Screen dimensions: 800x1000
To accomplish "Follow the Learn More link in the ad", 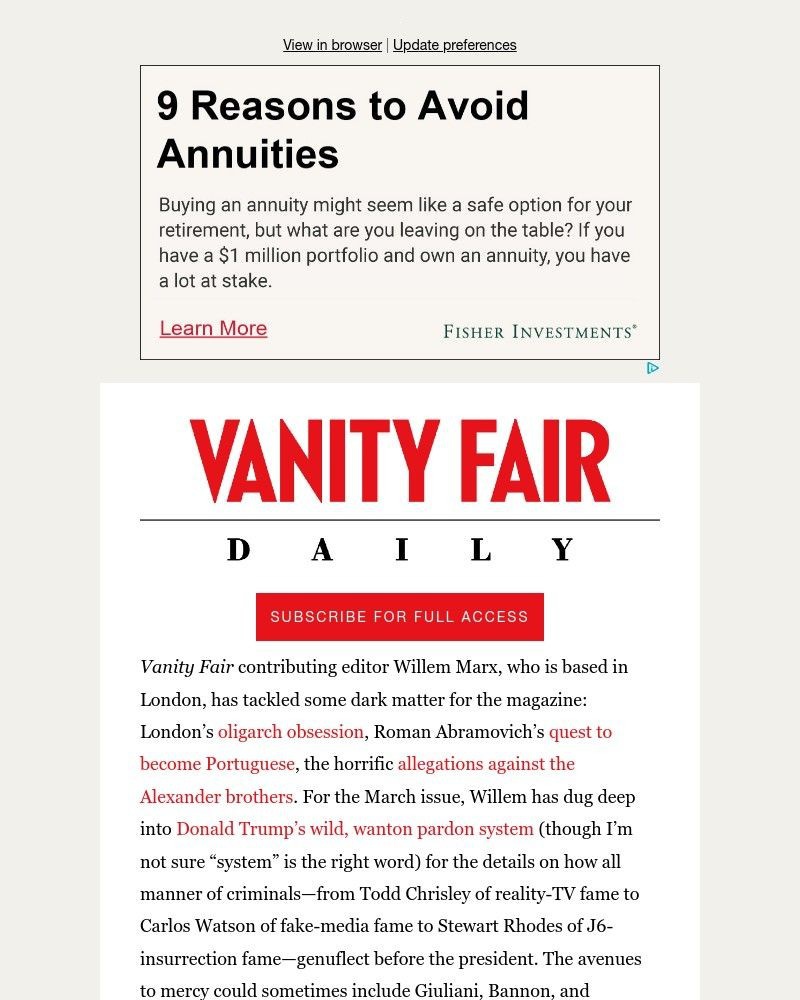I will (x=213, y=328).
